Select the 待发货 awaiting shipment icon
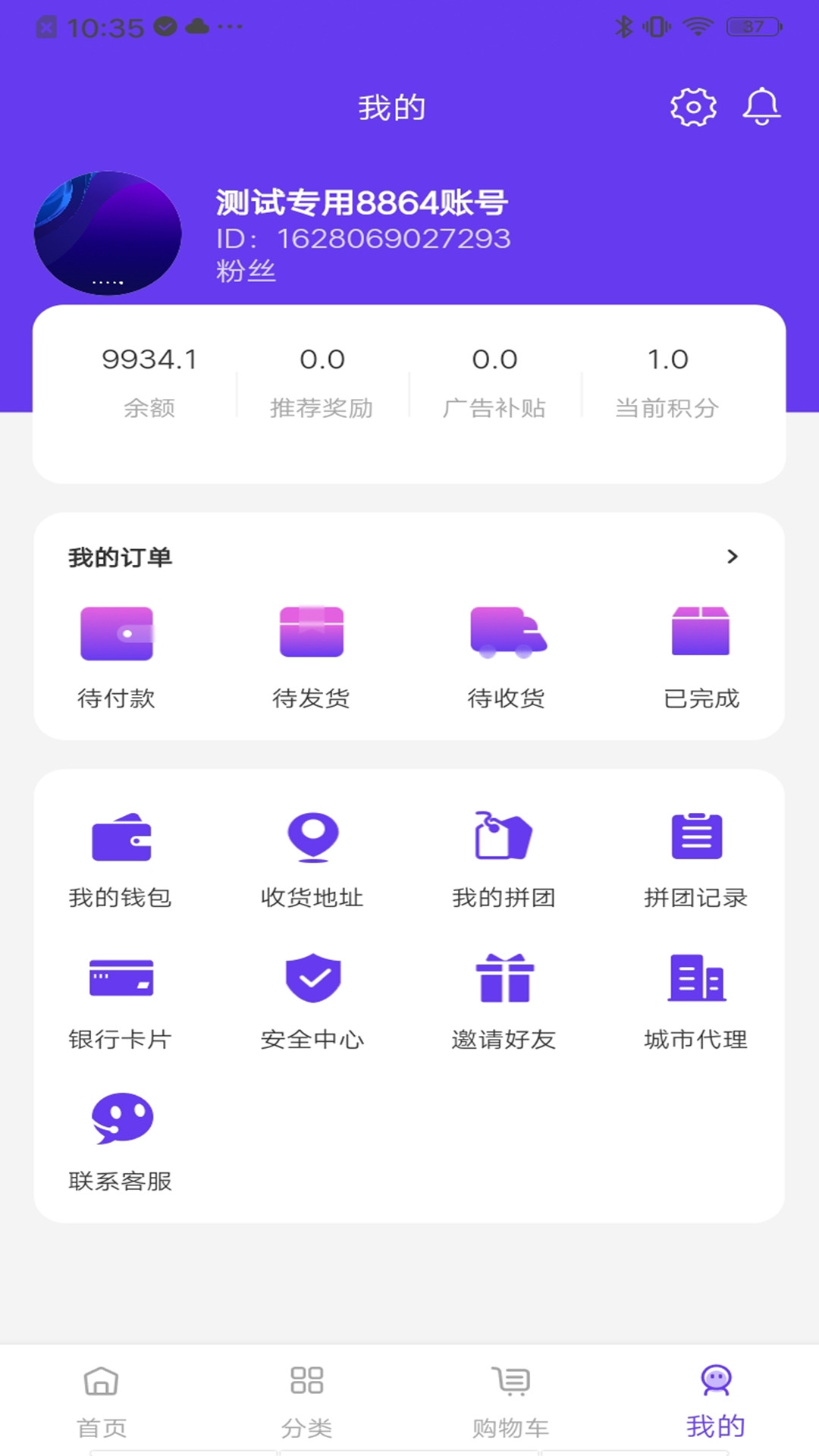Image resolution: width=819 pixels, height=1456 pixels. coord(312,633)
